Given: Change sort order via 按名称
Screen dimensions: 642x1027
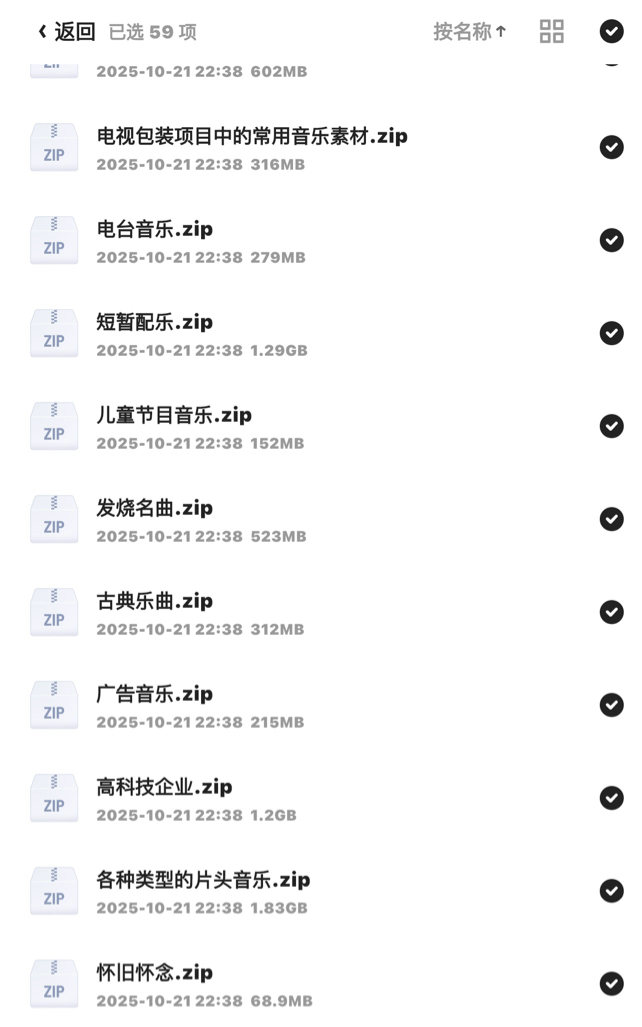Looking at the screenshot, I should pyautogui.click(x=469, y=32).
